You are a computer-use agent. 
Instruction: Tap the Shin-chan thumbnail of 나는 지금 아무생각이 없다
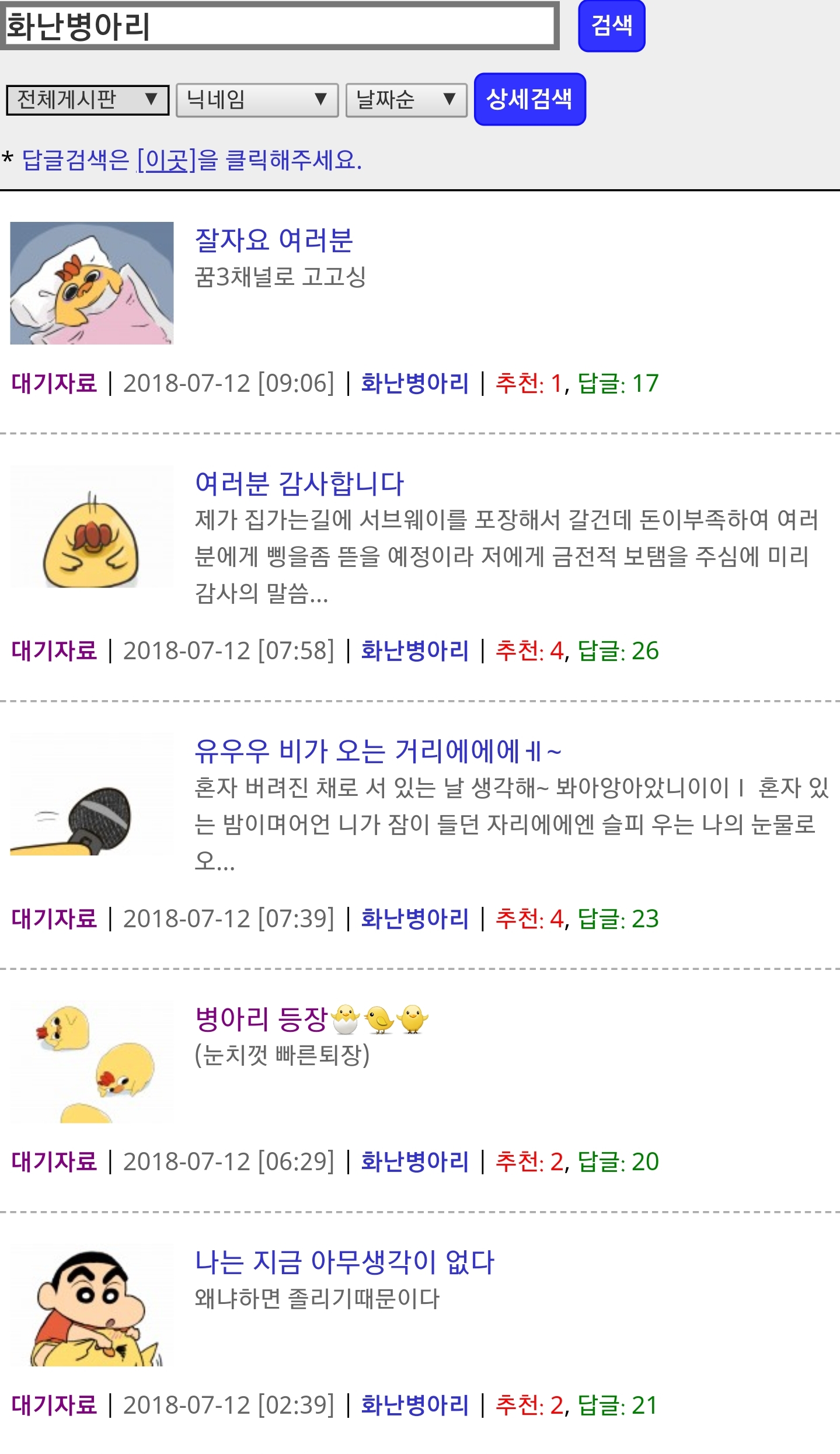point(92,1305)
